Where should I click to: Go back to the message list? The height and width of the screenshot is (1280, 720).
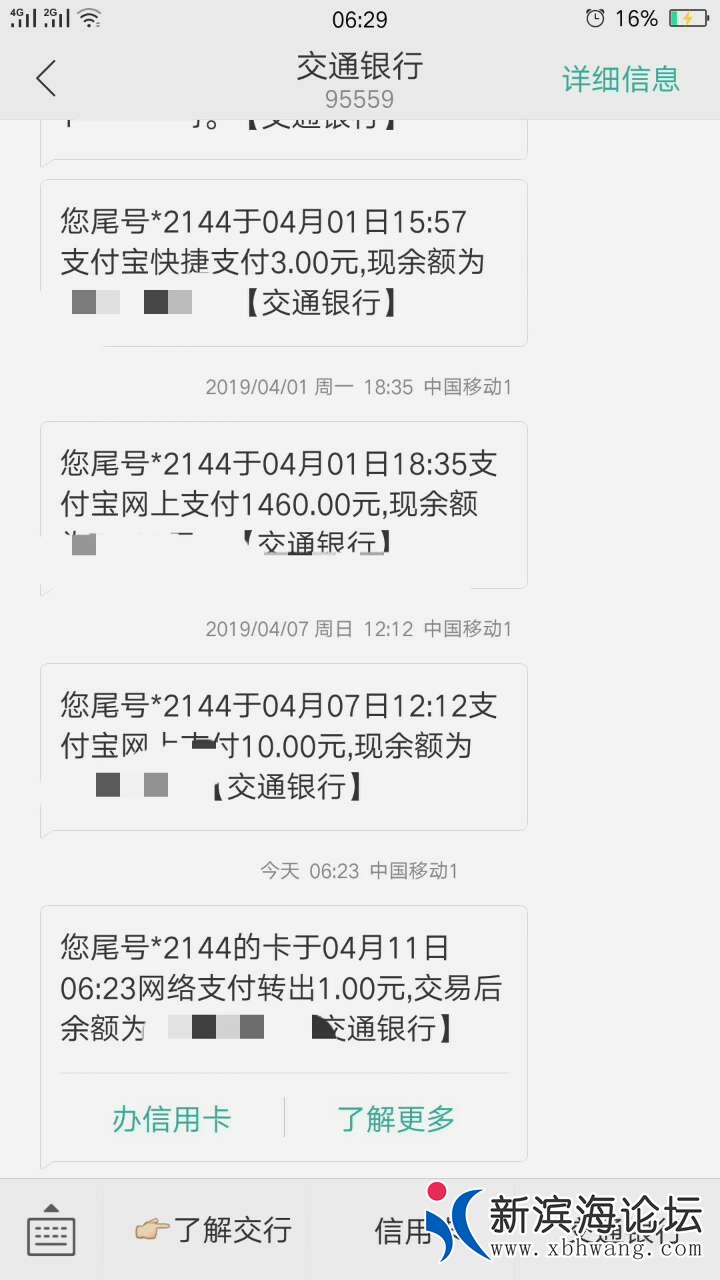[46, 78]
